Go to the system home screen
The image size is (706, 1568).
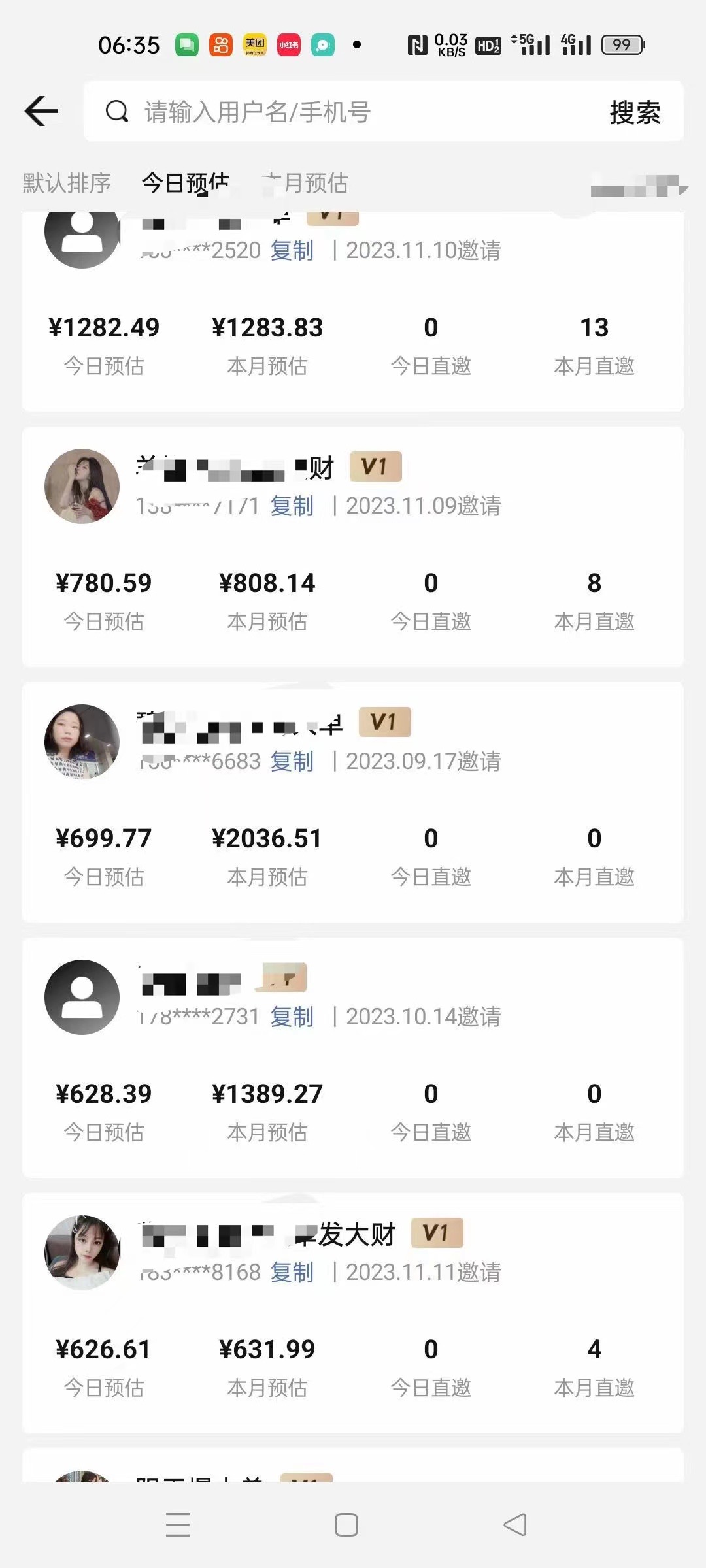click(x=346, y=1525)
